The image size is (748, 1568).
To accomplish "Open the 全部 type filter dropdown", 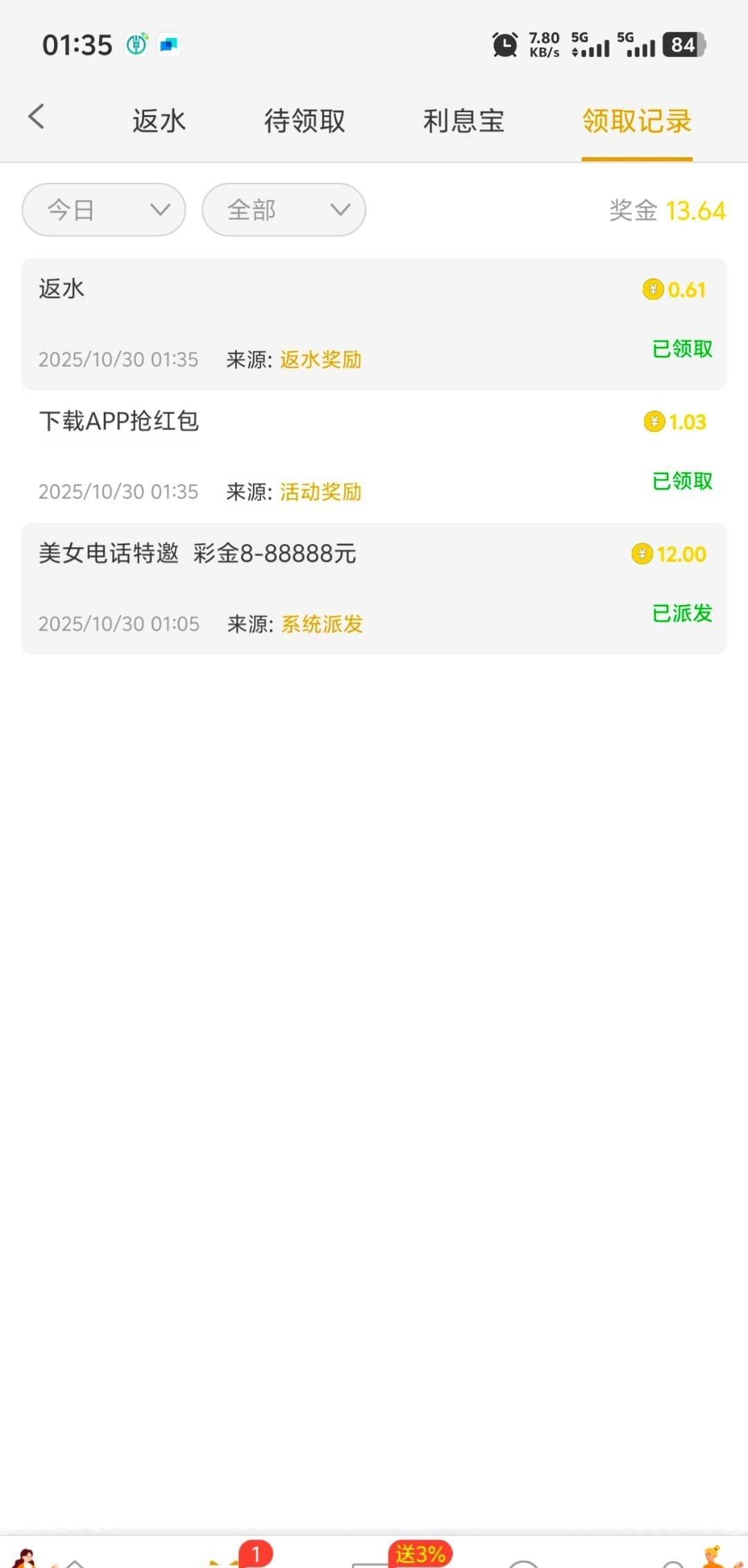I will coord(284,210).
